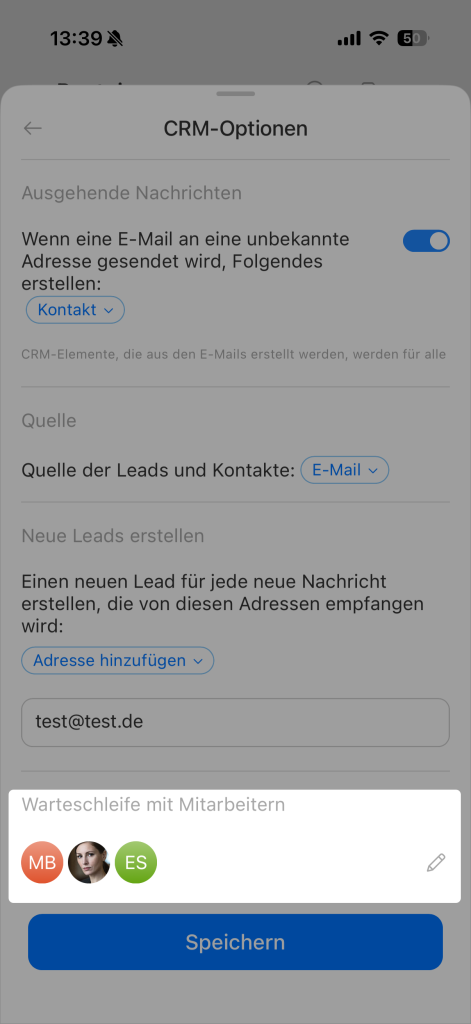This screenshot has width=471, height=1024.
Task: Go back with the arrow icon
Action: tap(33, 129)
